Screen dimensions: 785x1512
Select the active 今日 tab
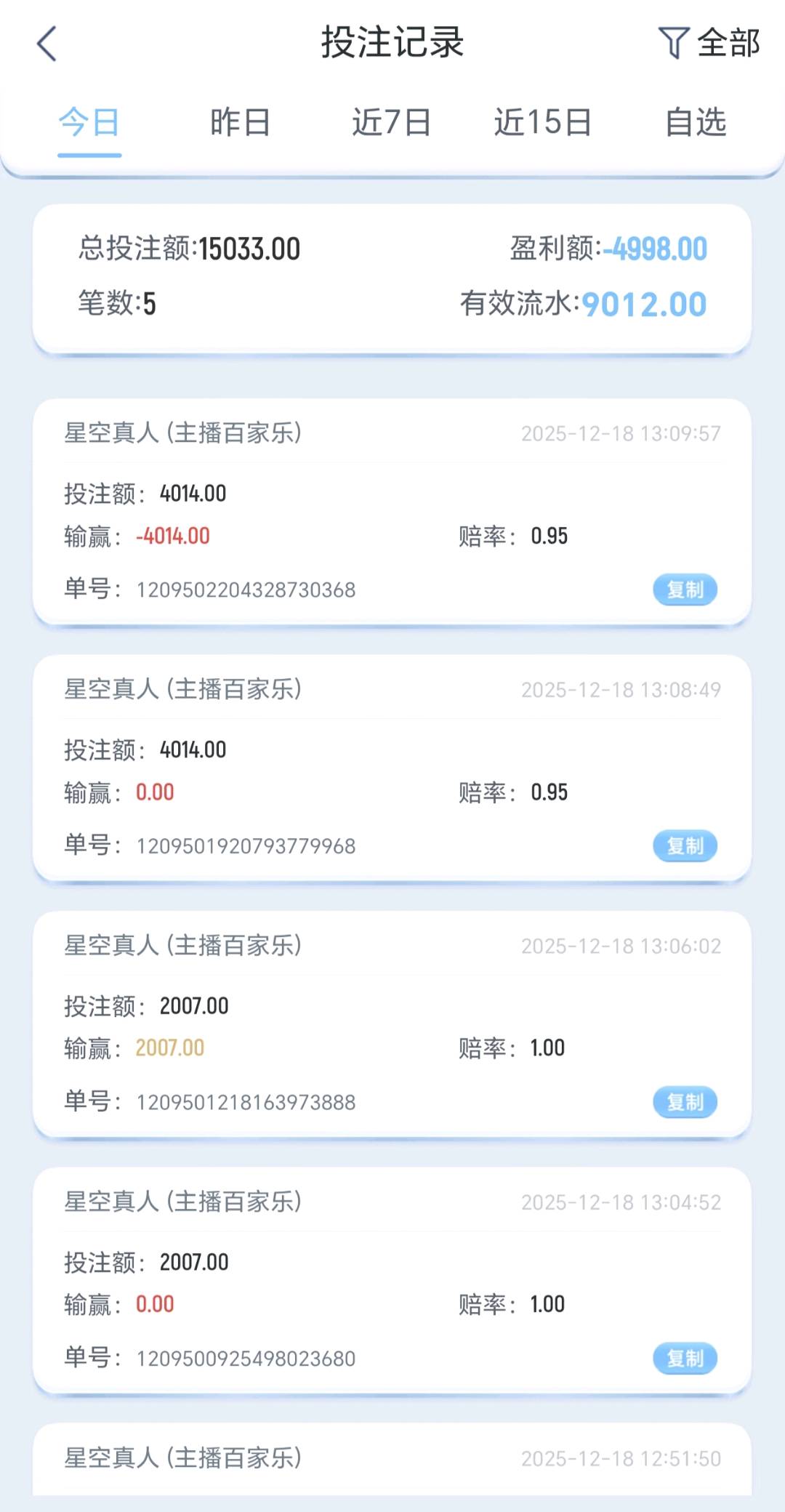click(x=89, y=122)
